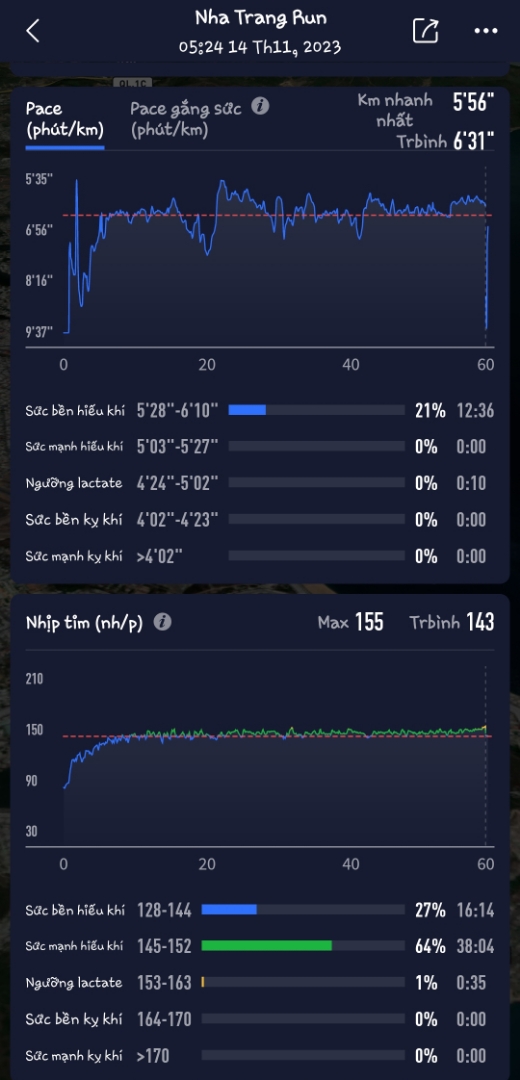The image size is (520, 1080).
Task: Select the Pace (phút/km) tab
Action: click(x=64, y=118)
